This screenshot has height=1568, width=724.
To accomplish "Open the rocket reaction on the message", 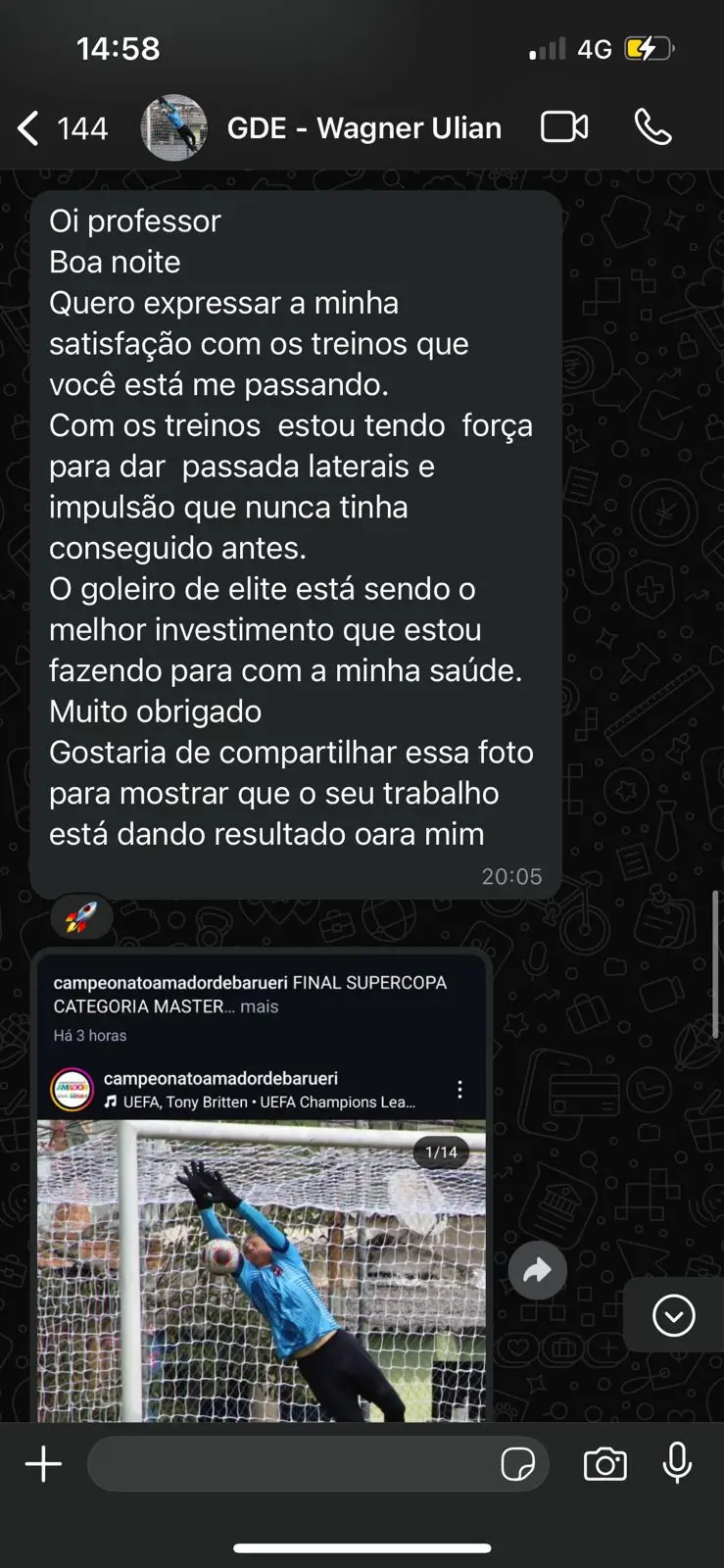I will 81,918.
